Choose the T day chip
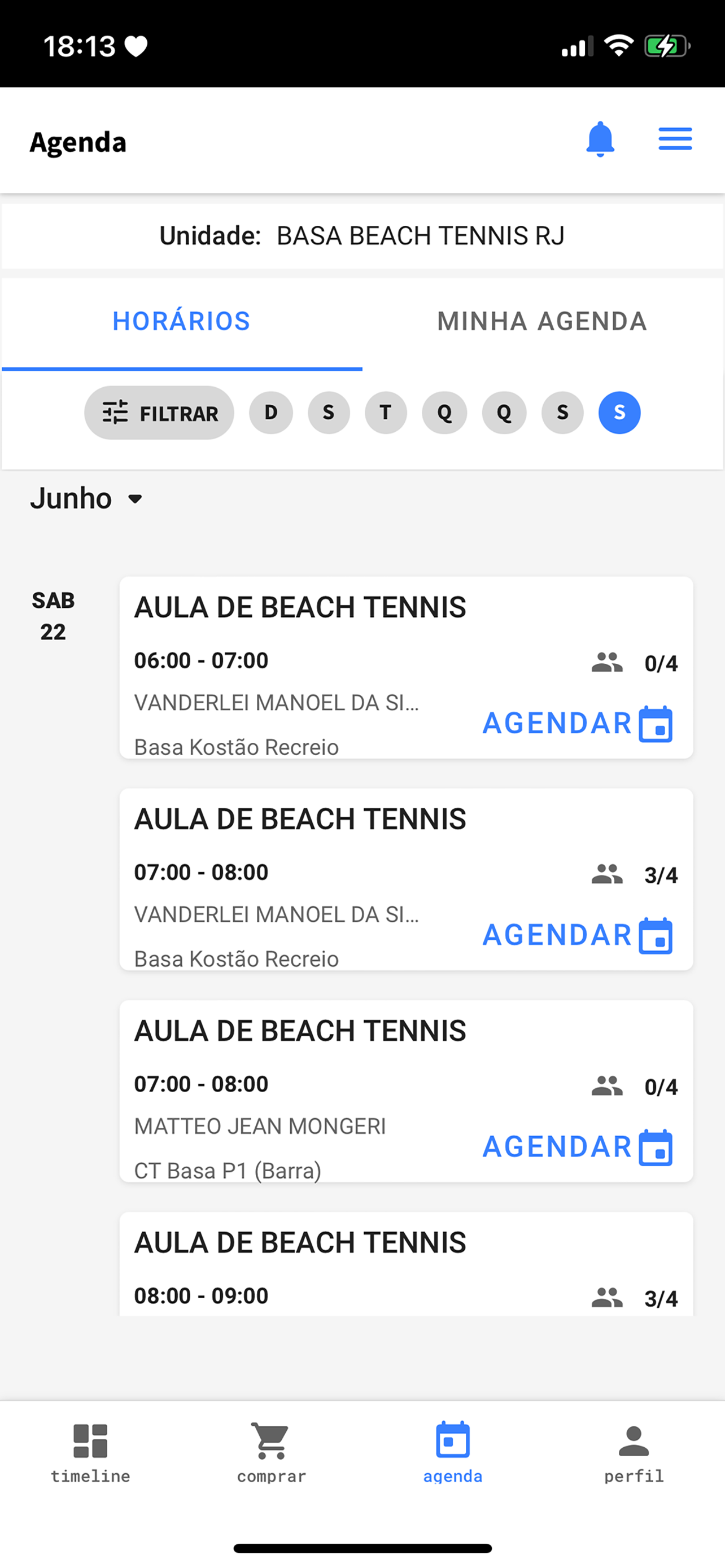Screen dimensions: 725x1568 385,413
